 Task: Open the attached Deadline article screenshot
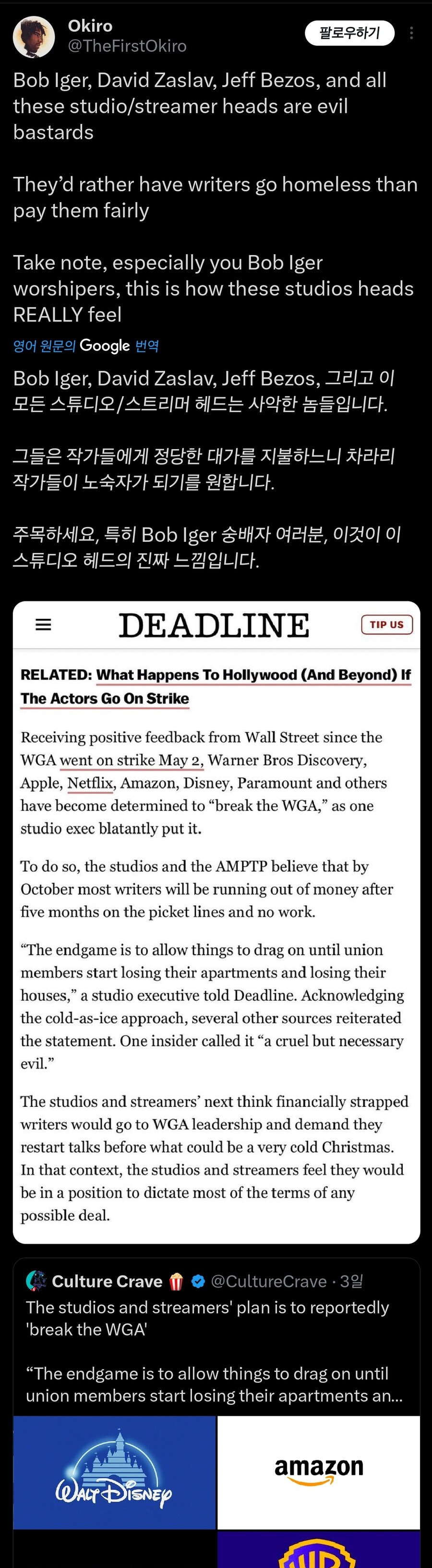point(216,922)
